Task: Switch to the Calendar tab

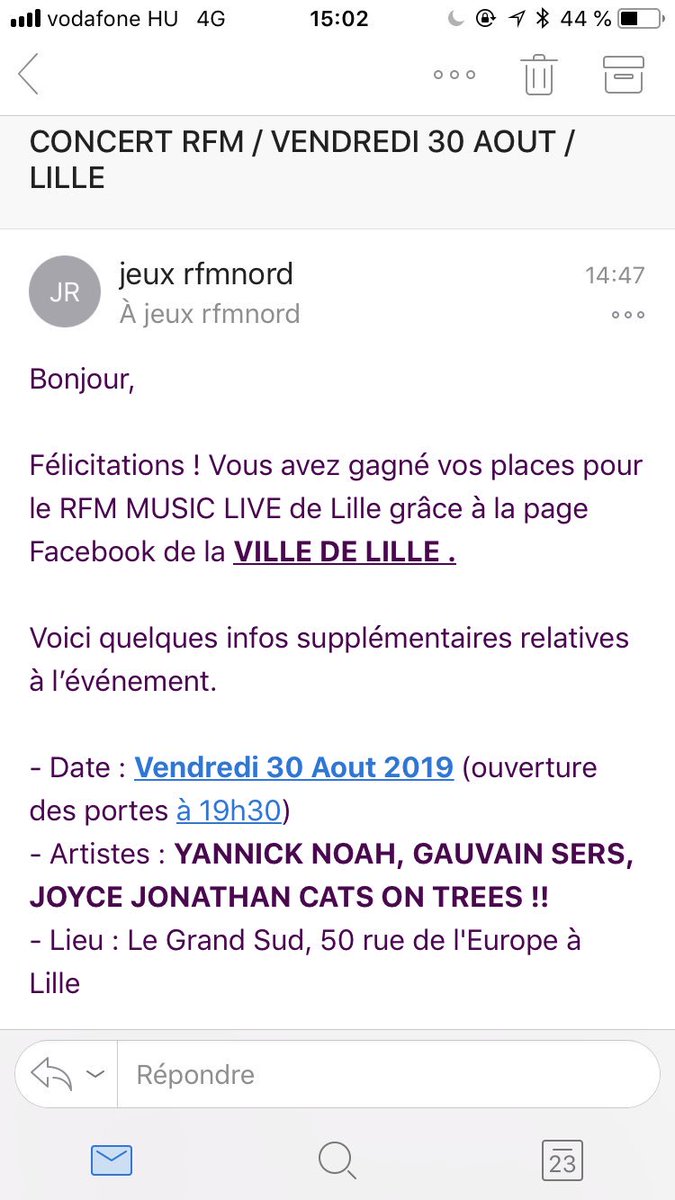Action: coord(562,1161)
